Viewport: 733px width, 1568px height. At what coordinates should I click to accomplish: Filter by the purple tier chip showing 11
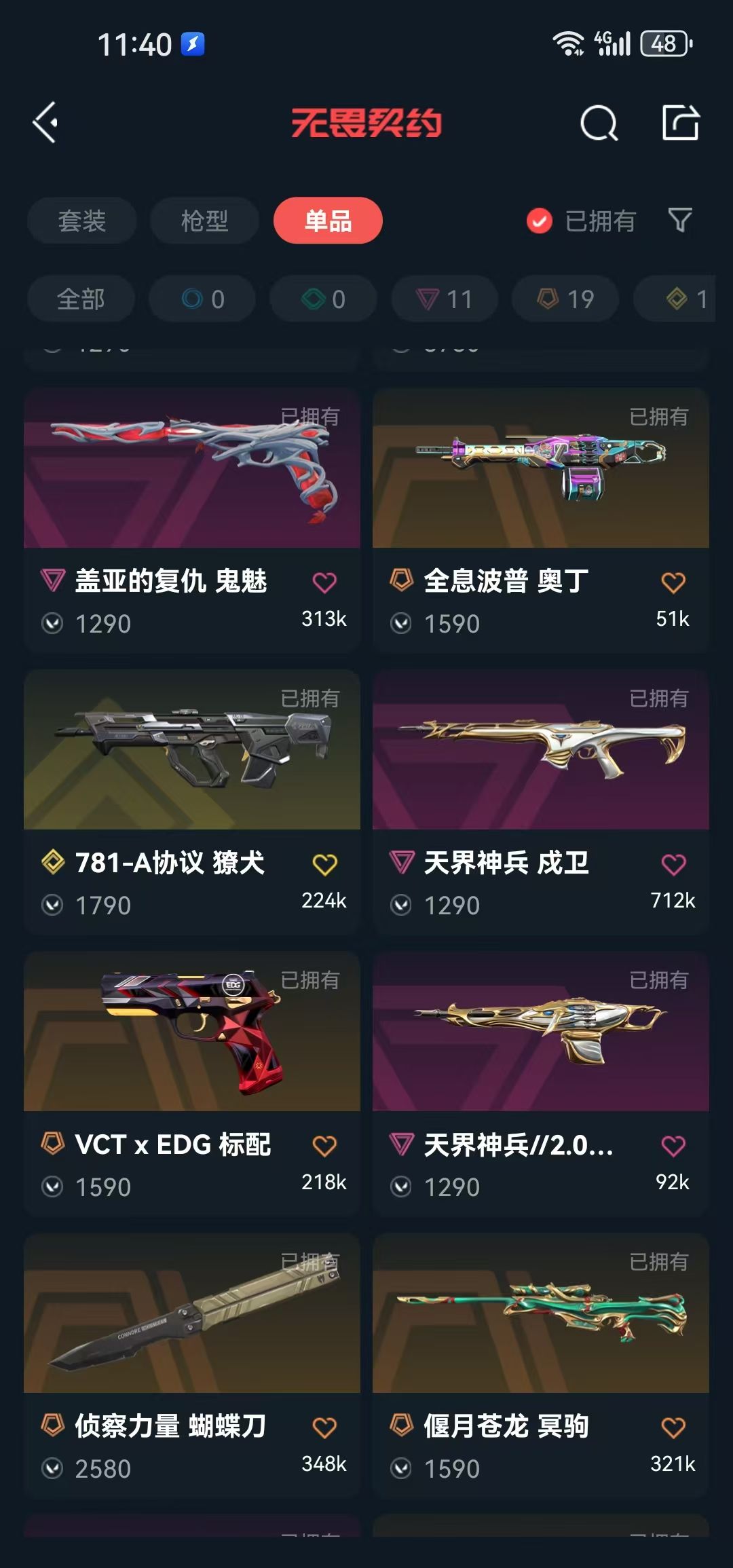click(445, 299)
